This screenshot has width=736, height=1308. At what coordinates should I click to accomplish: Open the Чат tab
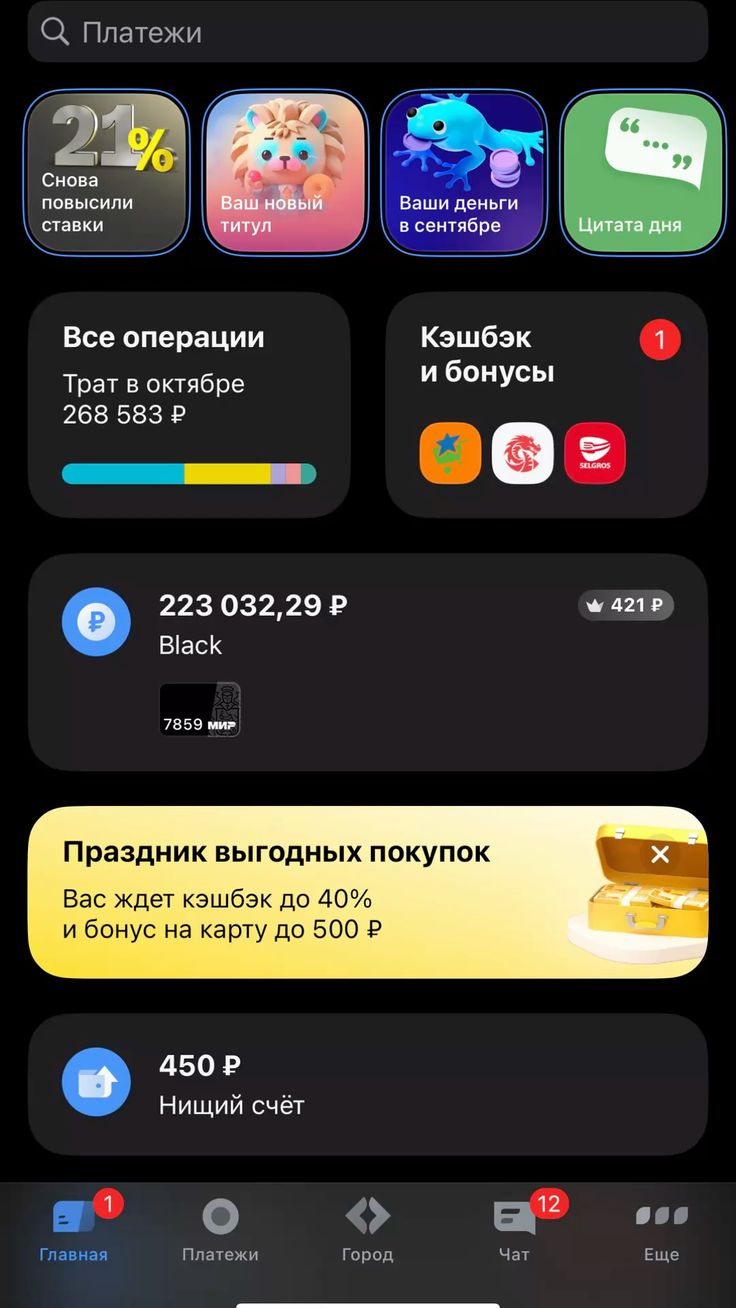click(514, 1232)
